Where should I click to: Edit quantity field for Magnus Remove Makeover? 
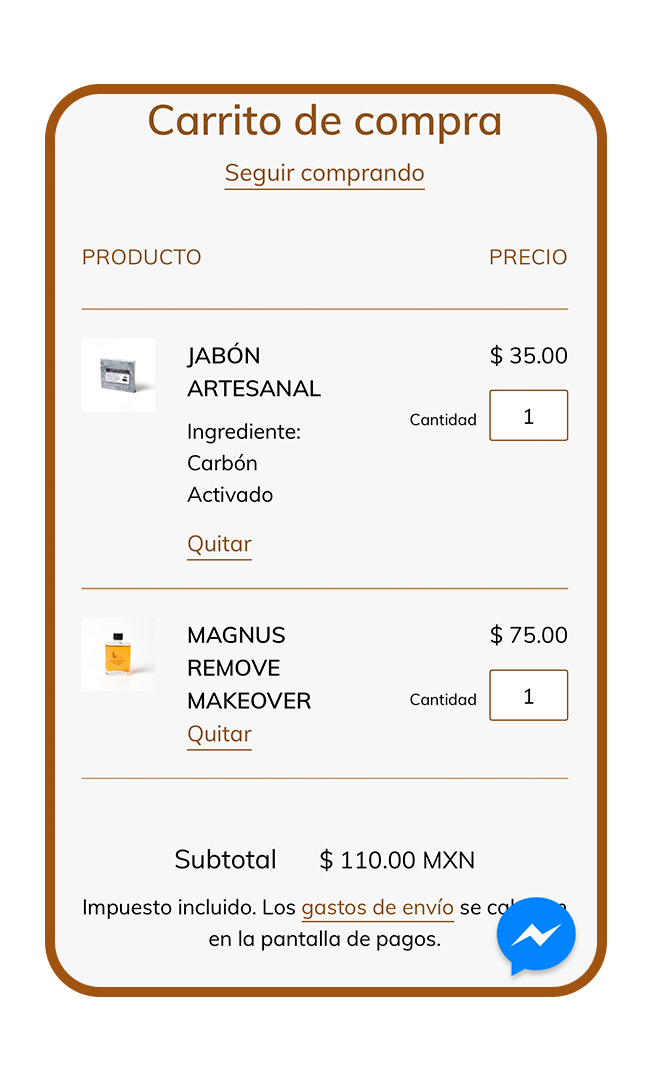[528, 695]
